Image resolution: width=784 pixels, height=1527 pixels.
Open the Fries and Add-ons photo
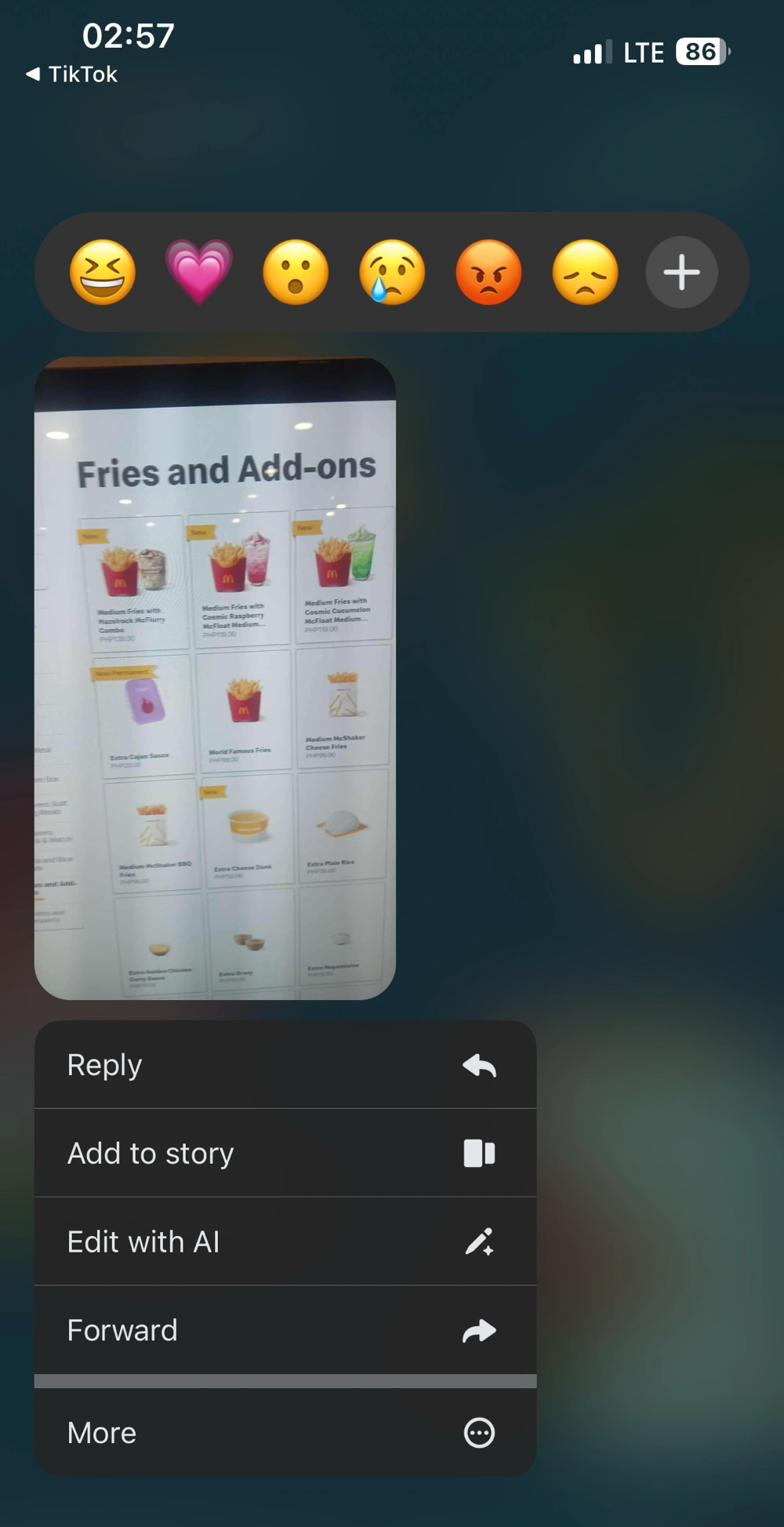tap(215, 678)
